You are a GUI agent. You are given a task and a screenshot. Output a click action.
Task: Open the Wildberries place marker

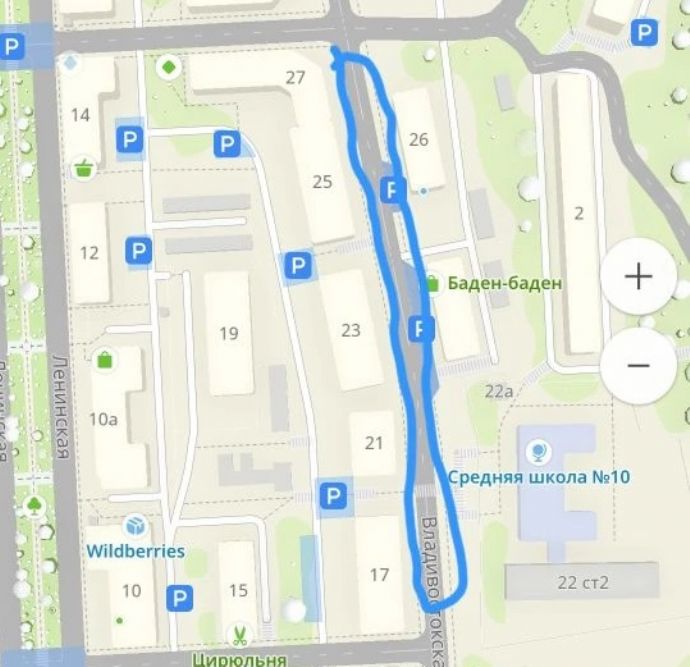click(135, 526)
